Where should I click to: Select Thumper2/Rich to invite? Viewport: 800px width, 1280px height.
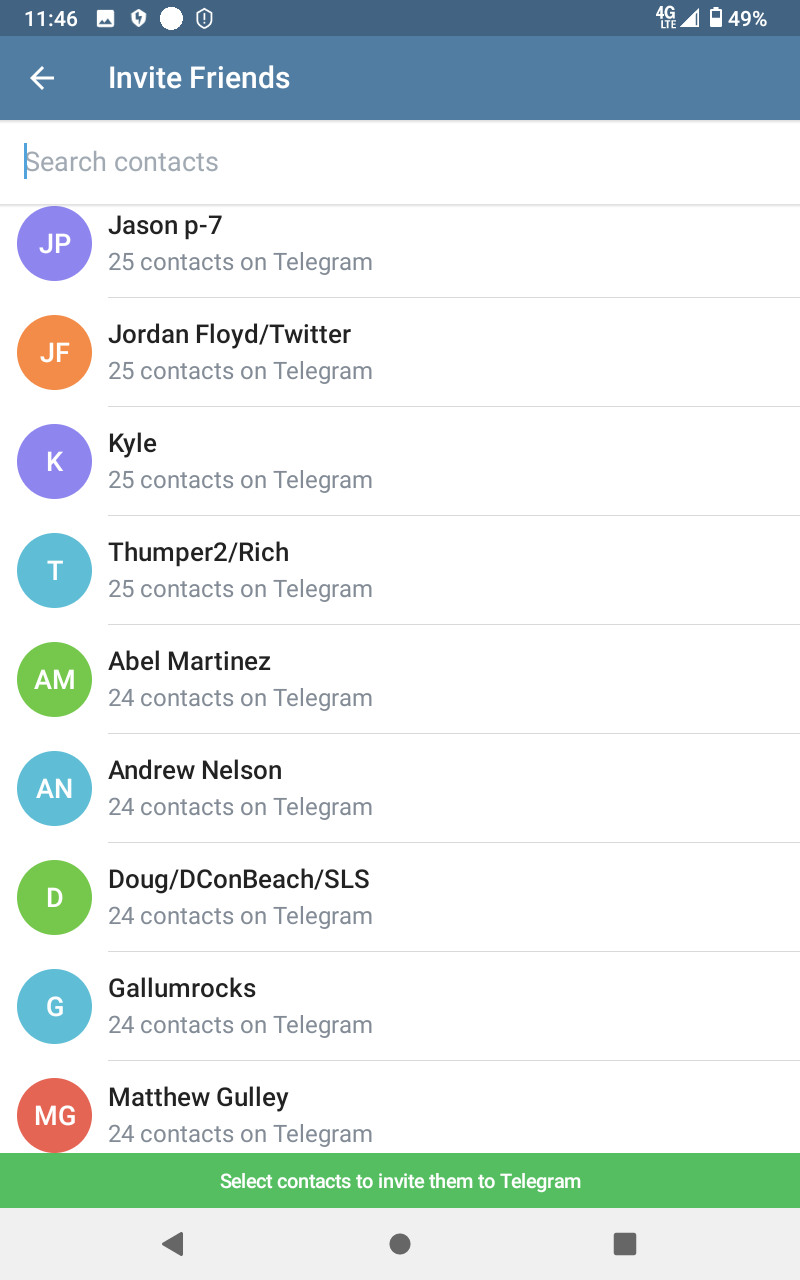tap(400, 570)
